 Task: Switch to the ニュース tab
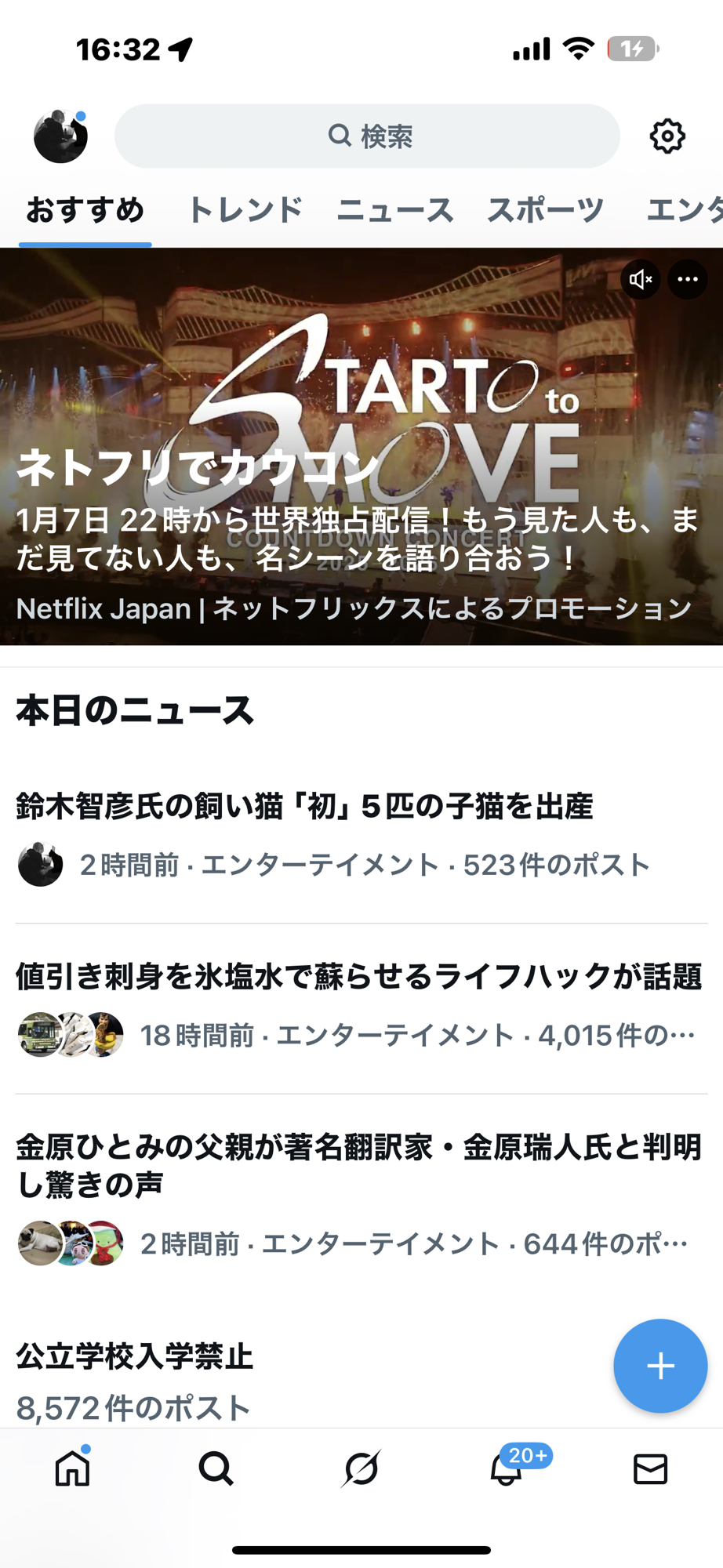pyautogui.click(x=395, y=210)
